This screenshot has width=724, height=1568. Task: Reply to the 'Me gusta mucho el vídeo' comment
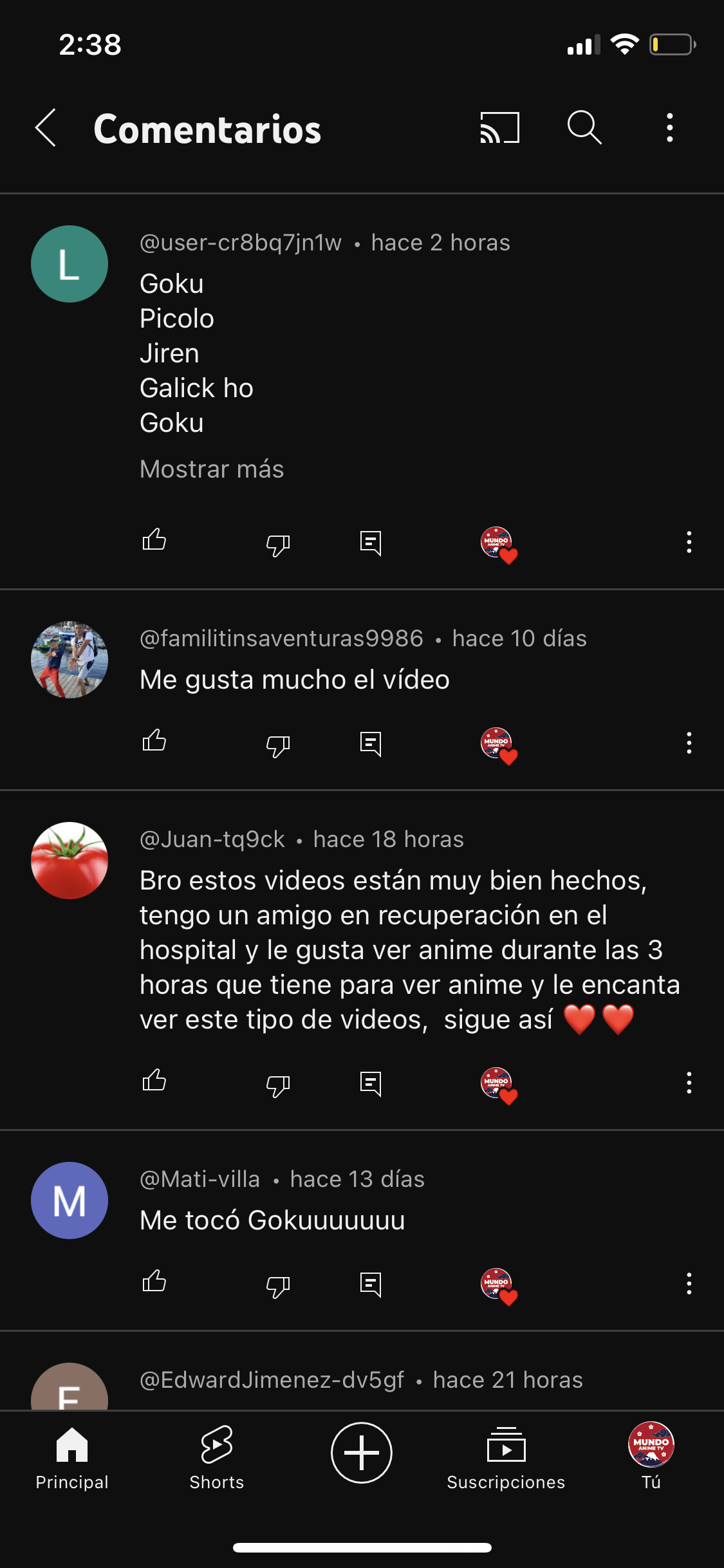(371, 744)
